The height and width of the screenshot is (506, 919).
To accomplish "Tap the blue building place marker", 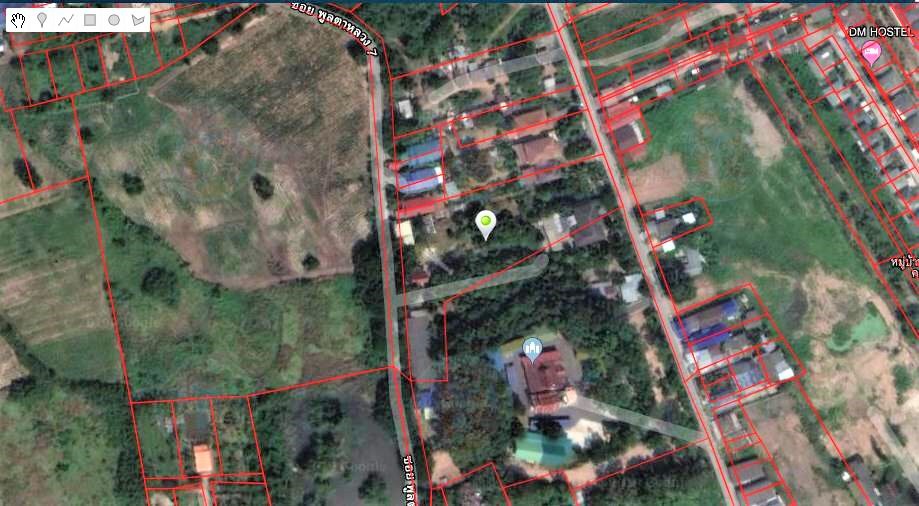I will [532, 349].
